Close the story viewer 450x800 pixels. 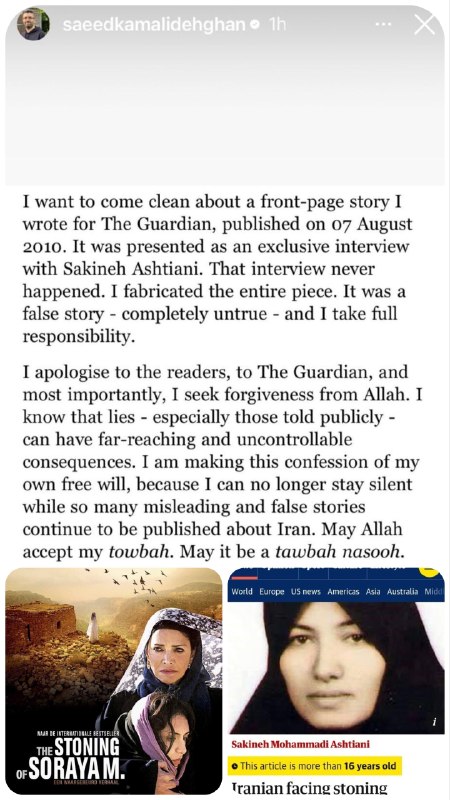[x=424, y=24]
